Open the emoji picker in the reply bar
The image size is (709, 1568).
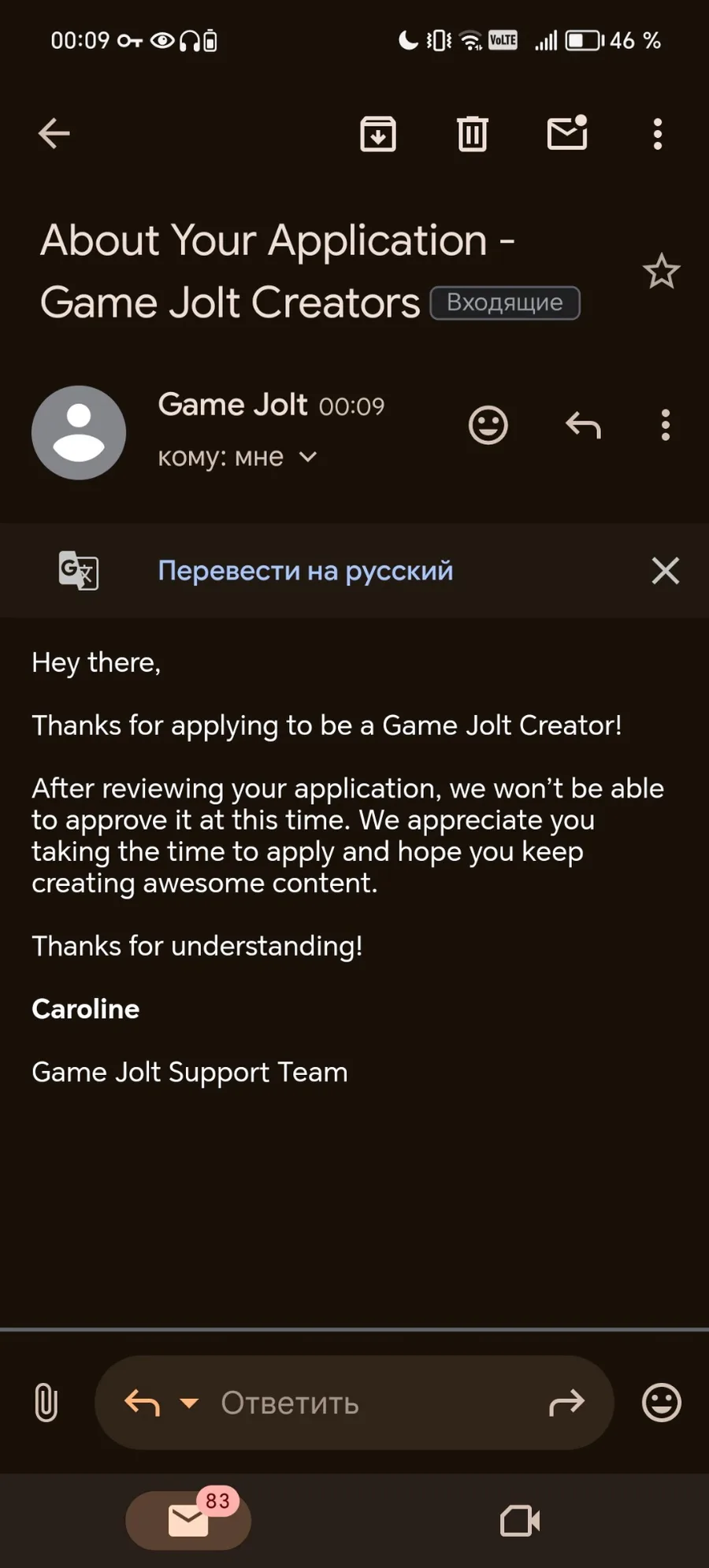tap(662, 1403)
